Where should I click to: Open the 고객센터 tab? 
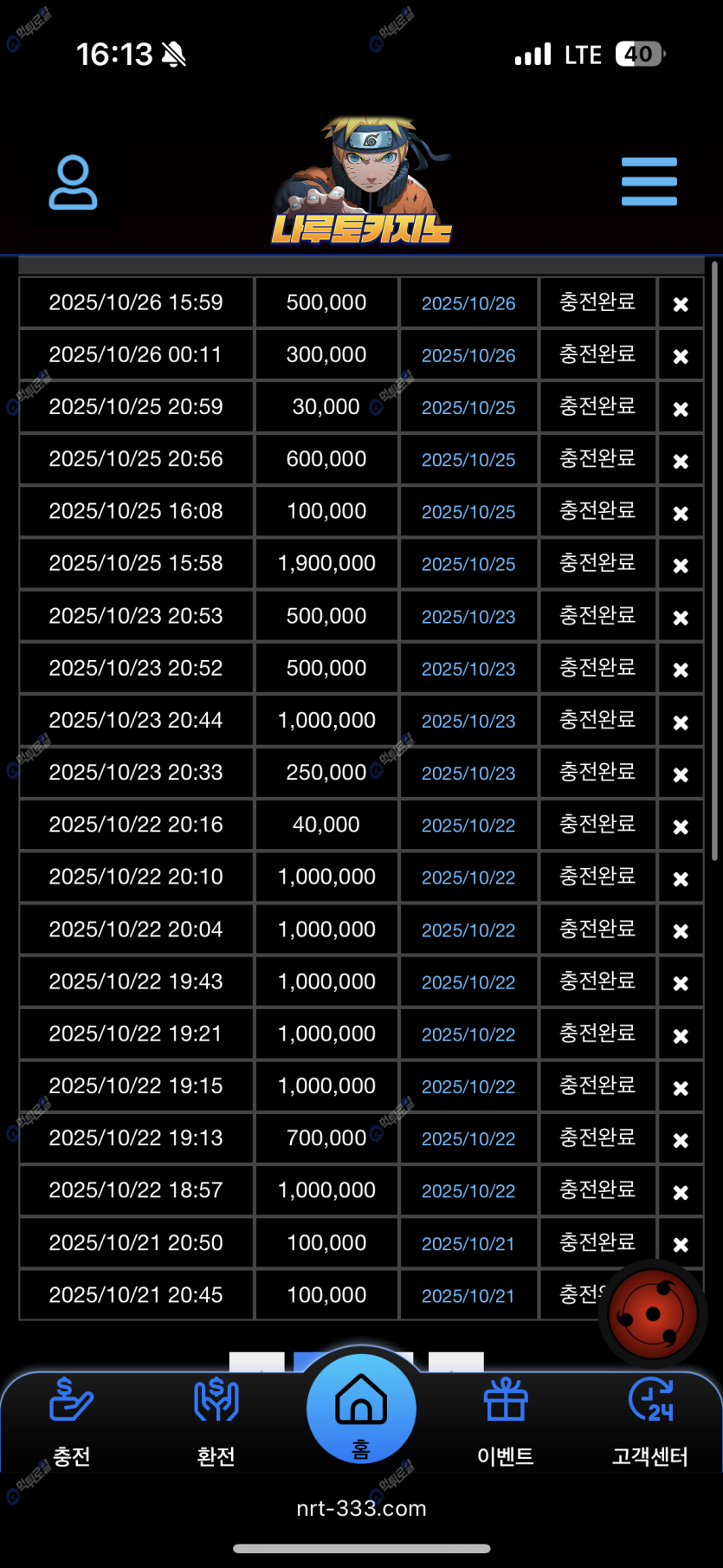650,1421
